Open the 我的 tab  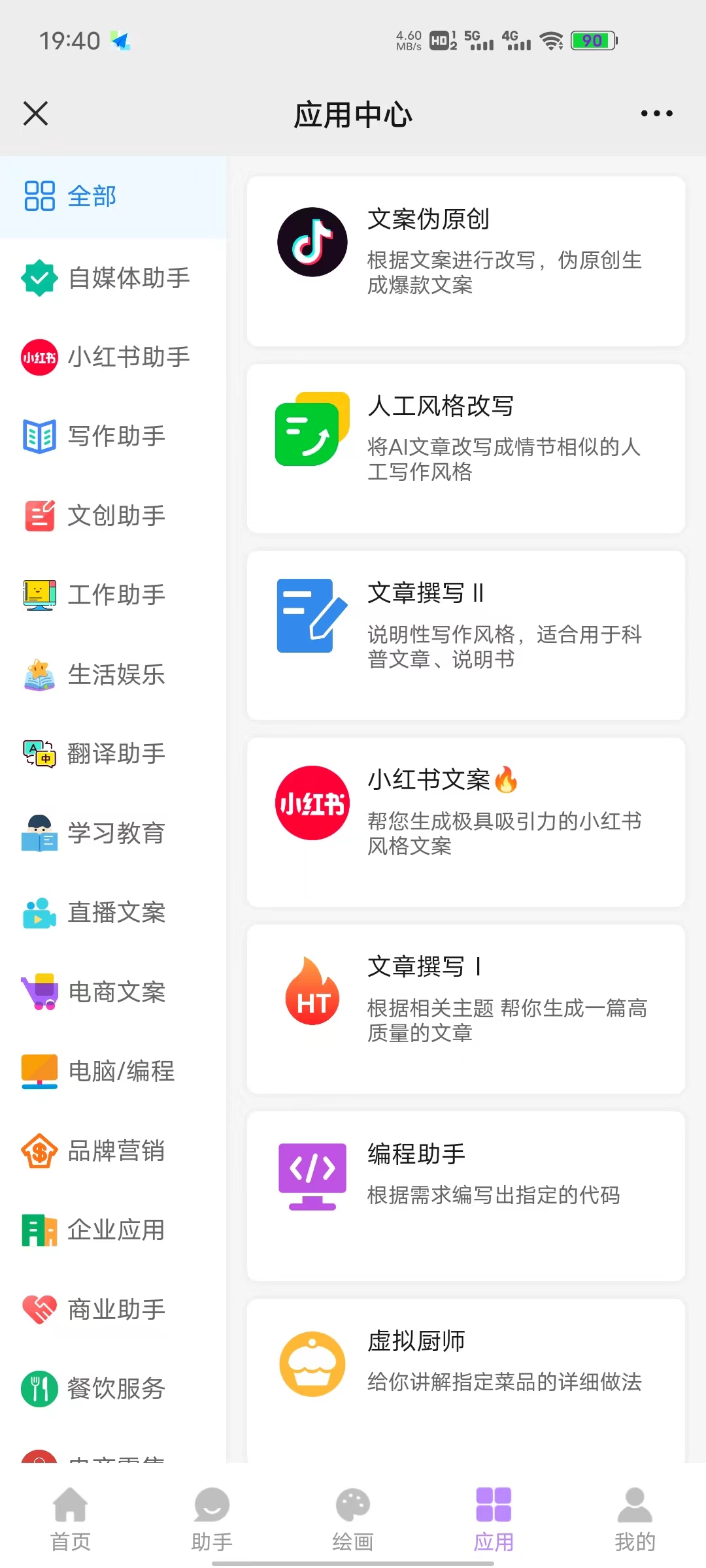(x=635, y=1518)
